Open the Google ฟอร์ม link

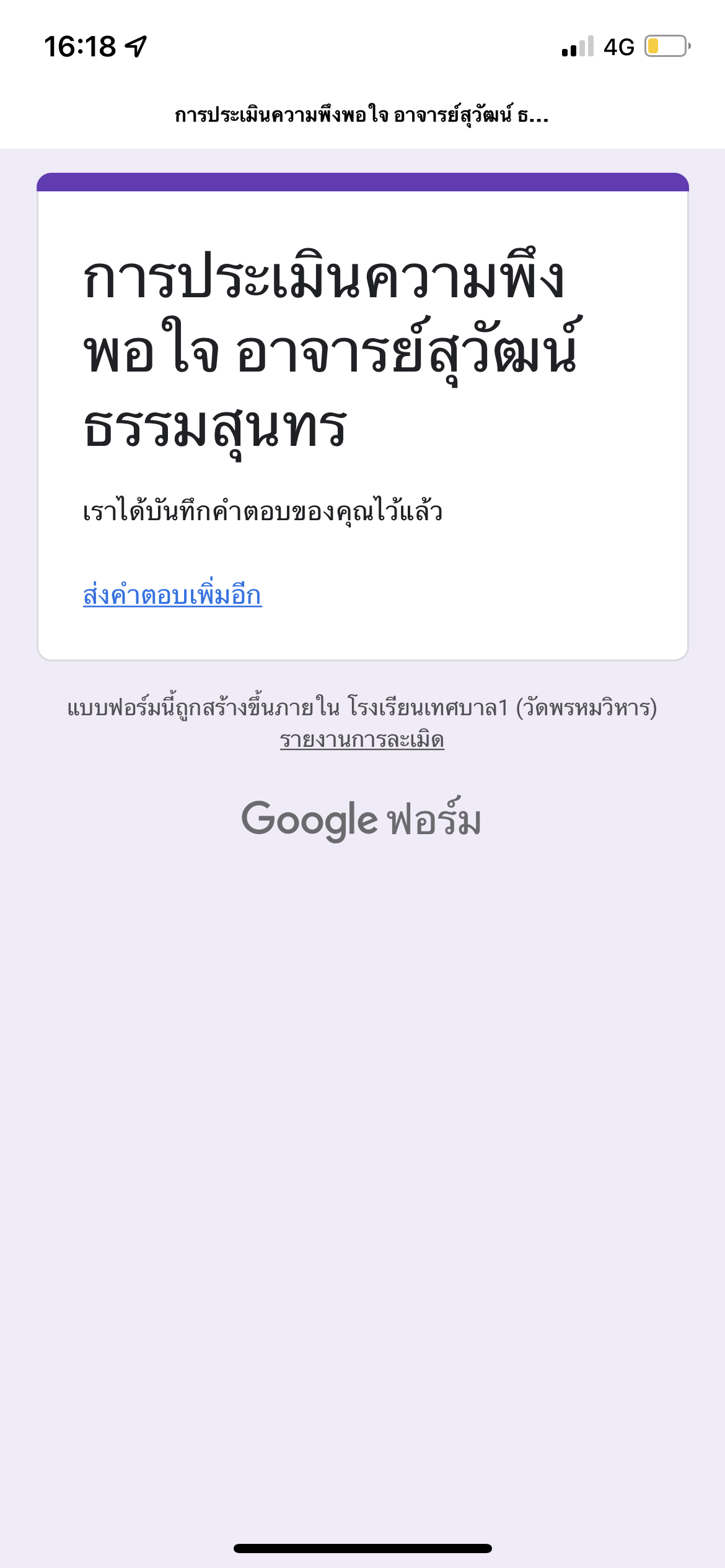[361, 820]
